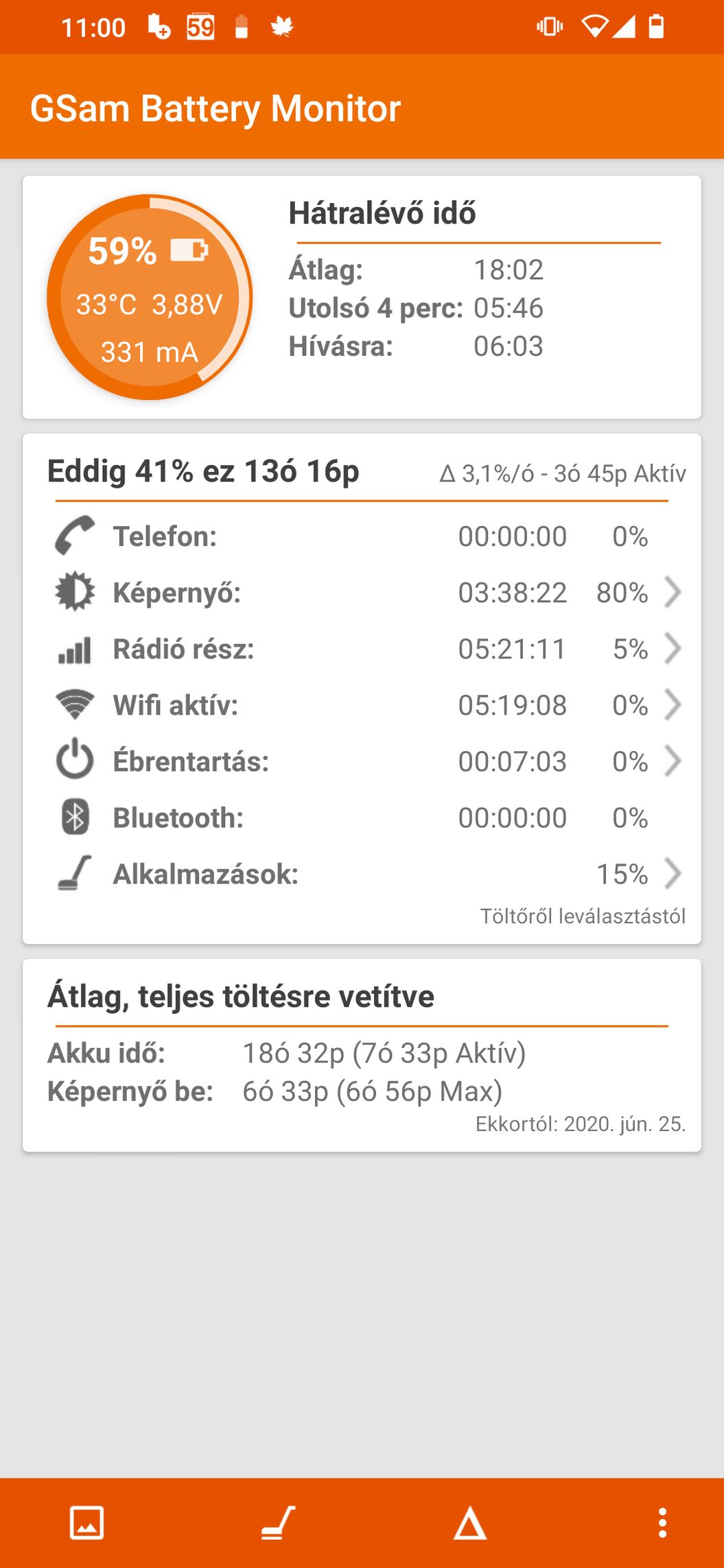Open the Átlag, teljes töltésre vetítve card
This screenshot has width=724, height=1568.
click(362, 1055)
